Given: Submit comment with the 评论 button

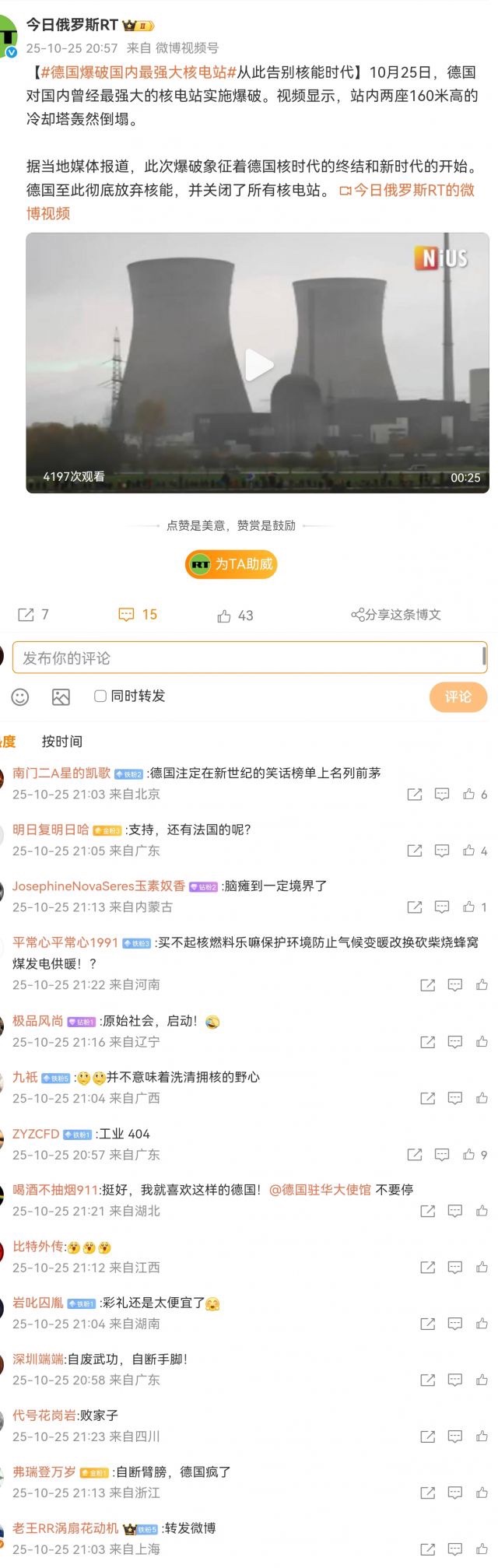Looking at the screenshot, I should point(458,696).
